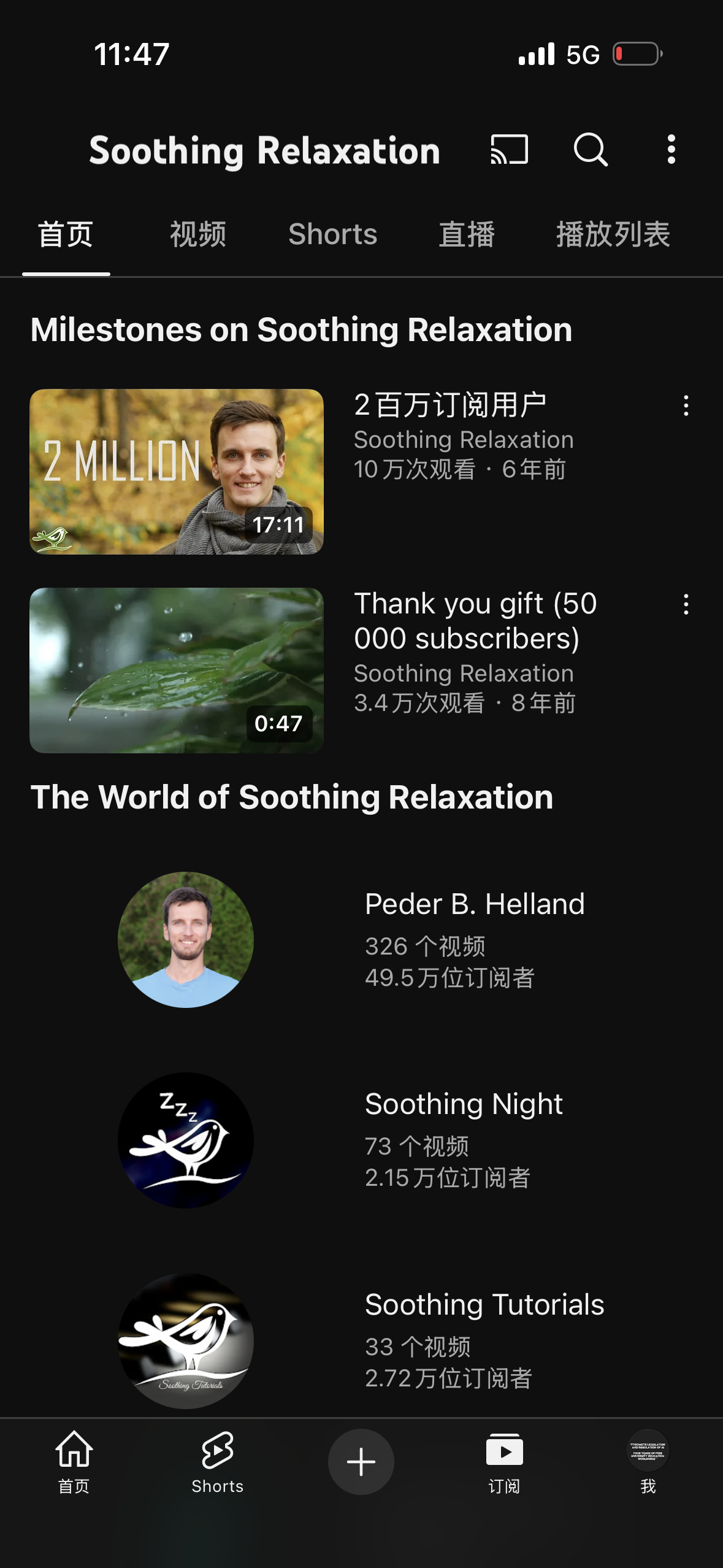This screenshot has width=723, height=1568.
Task: Open the 我 profile tab
Action: tap(648, 1461)
